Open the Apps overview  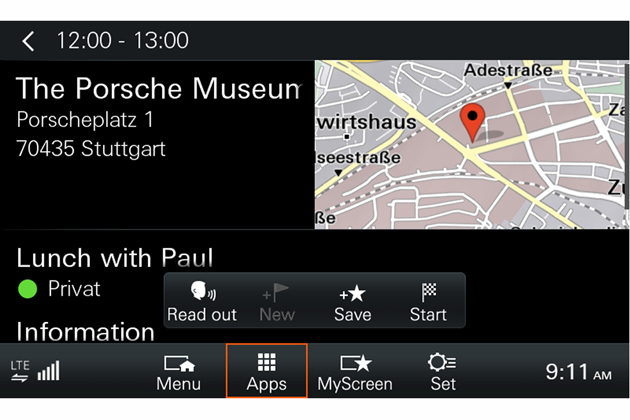(266, 371)
